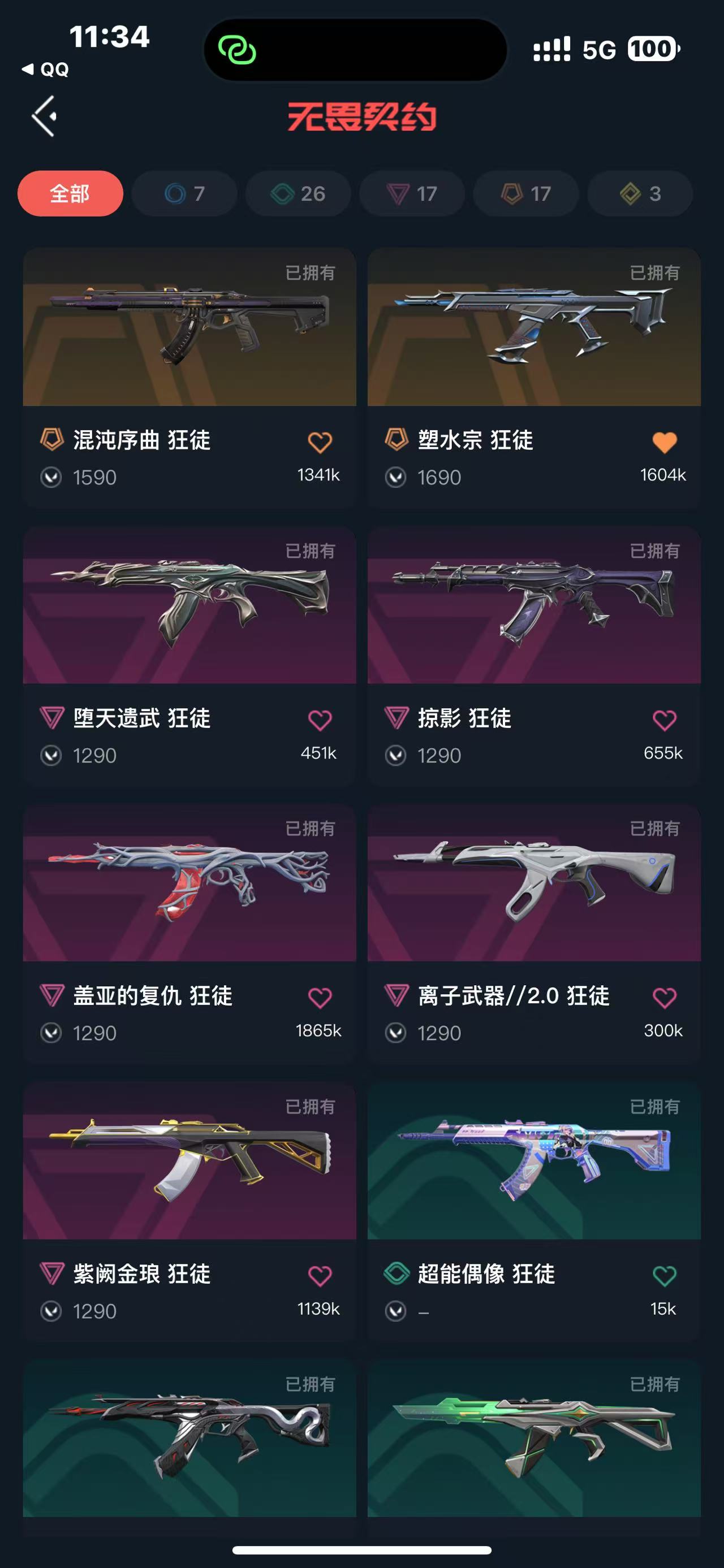Filter by the yellow tier showing 3
The image size is (724, 1568).
(x=639, y=193)
